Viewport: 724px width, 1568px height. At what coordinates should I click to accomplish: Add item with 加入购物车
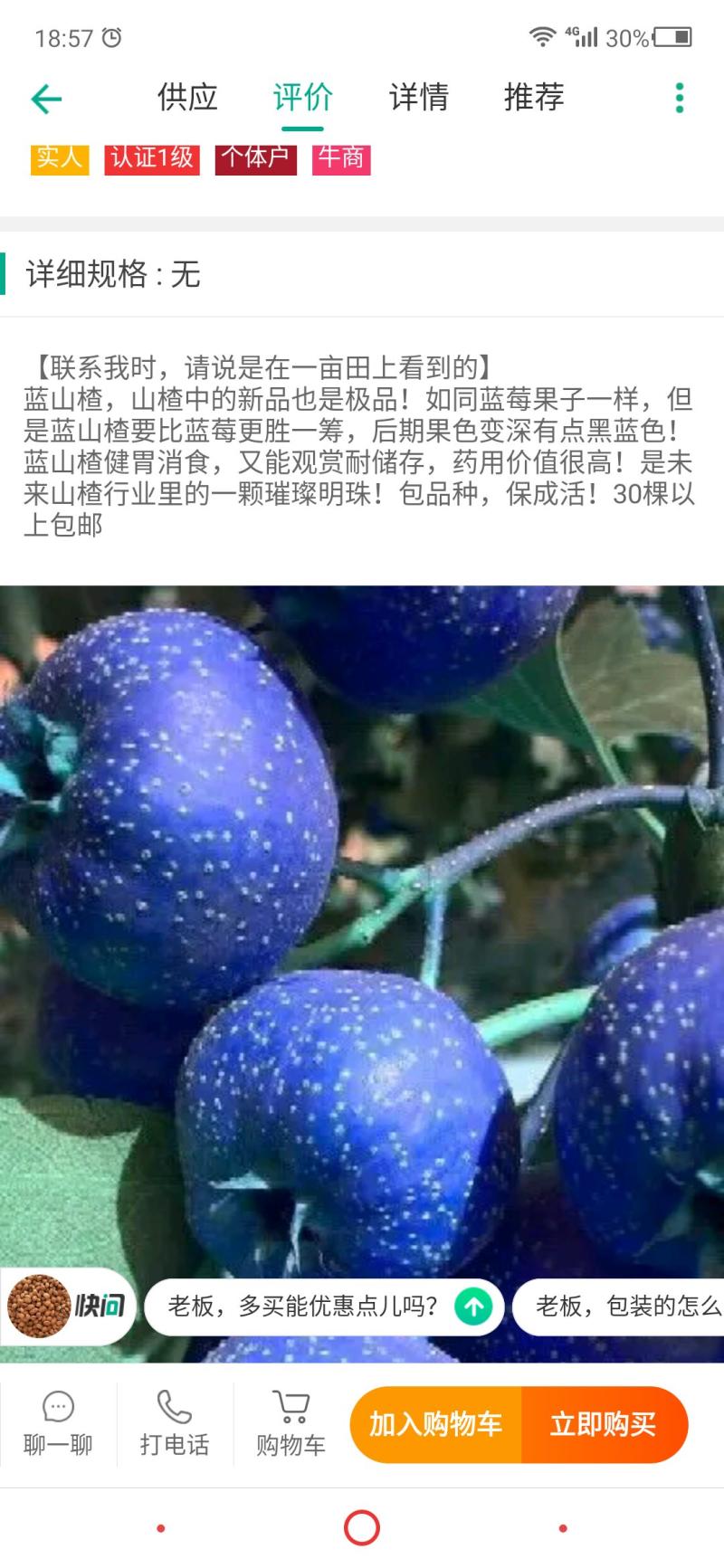pyautogui.click(x=435, y=1424)
